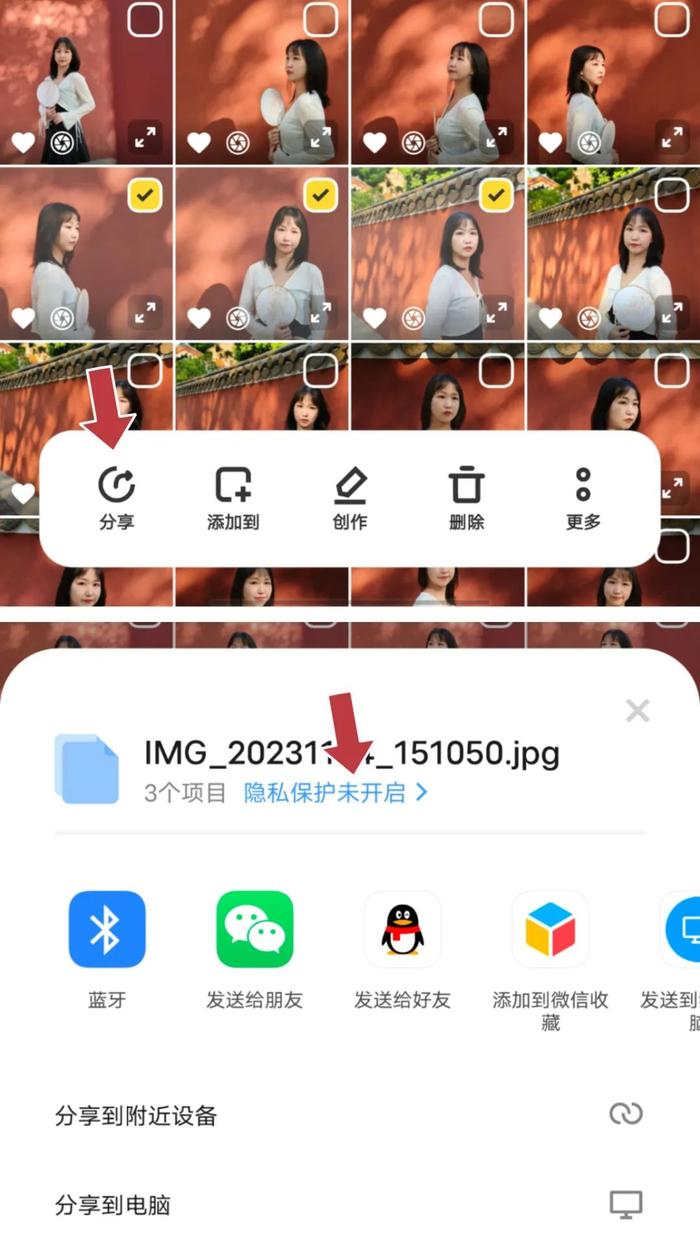Share via 蓝牙 Bluetooth
Viewport: 700px width, 1244px height.
107,949
